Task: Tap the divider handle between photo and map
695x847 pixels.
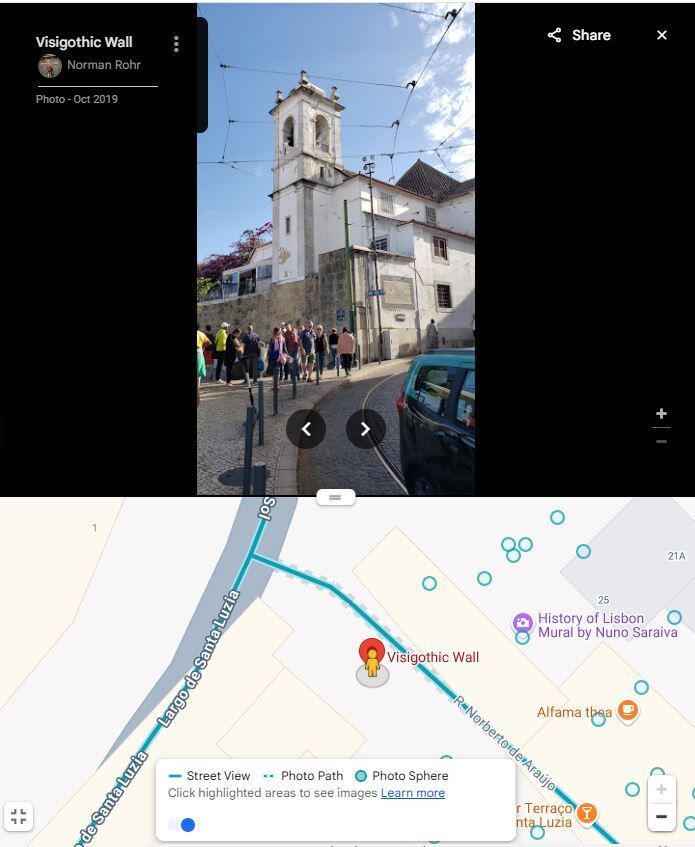Action: (336, 497)
